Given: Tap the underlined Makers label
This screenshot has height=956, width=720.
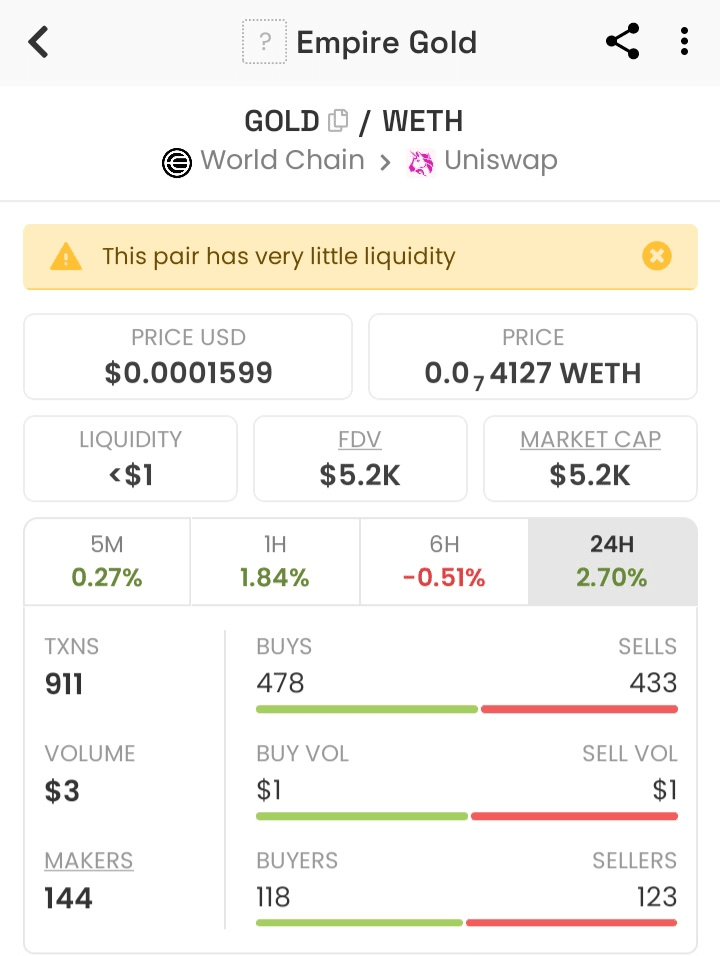Looking at the screenshot, I should tap(89, 861).
